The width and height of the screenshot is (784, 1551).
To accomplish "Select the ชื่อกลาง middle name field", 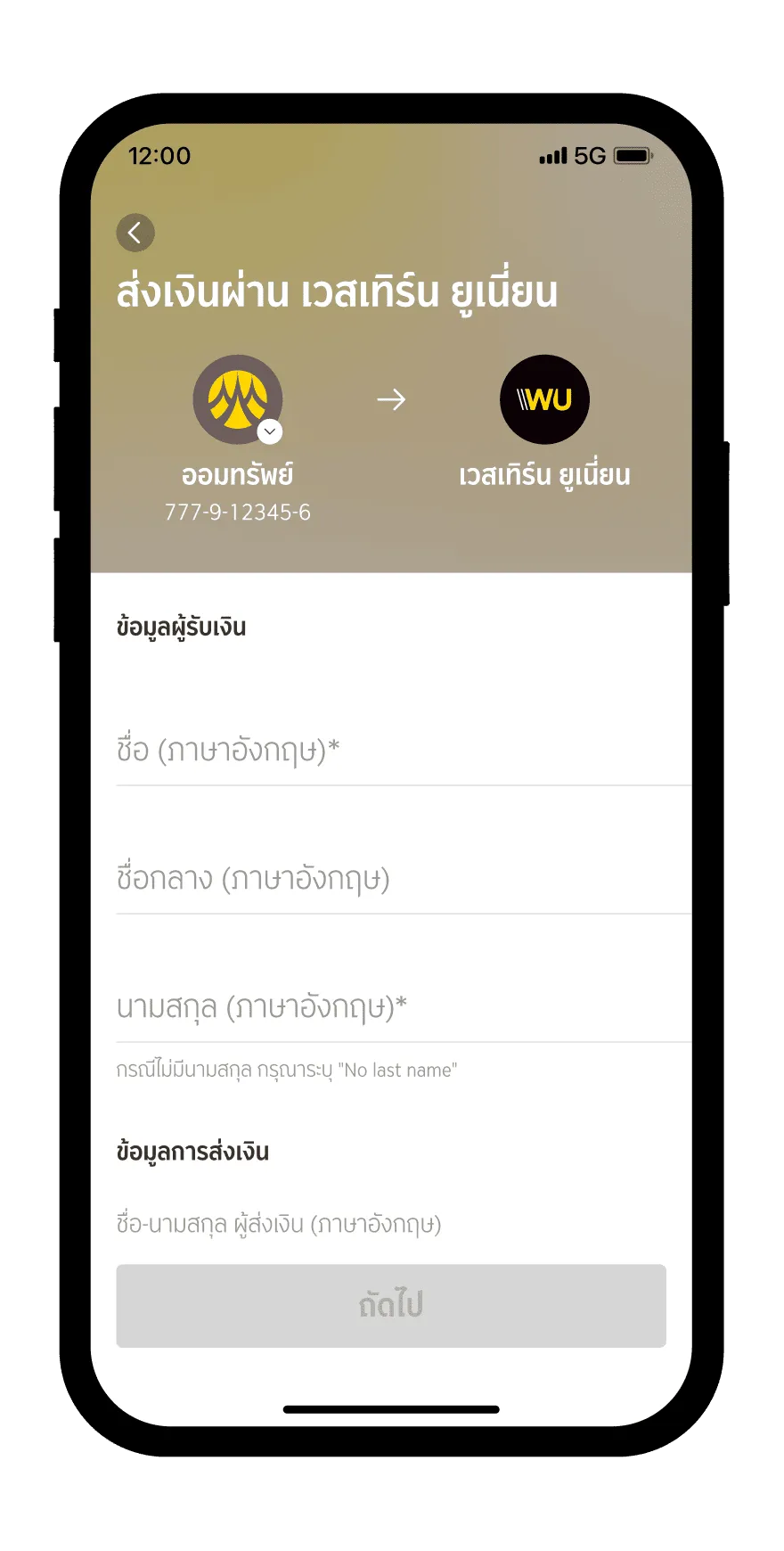I will pyautogui.click(x=403, y=879).
